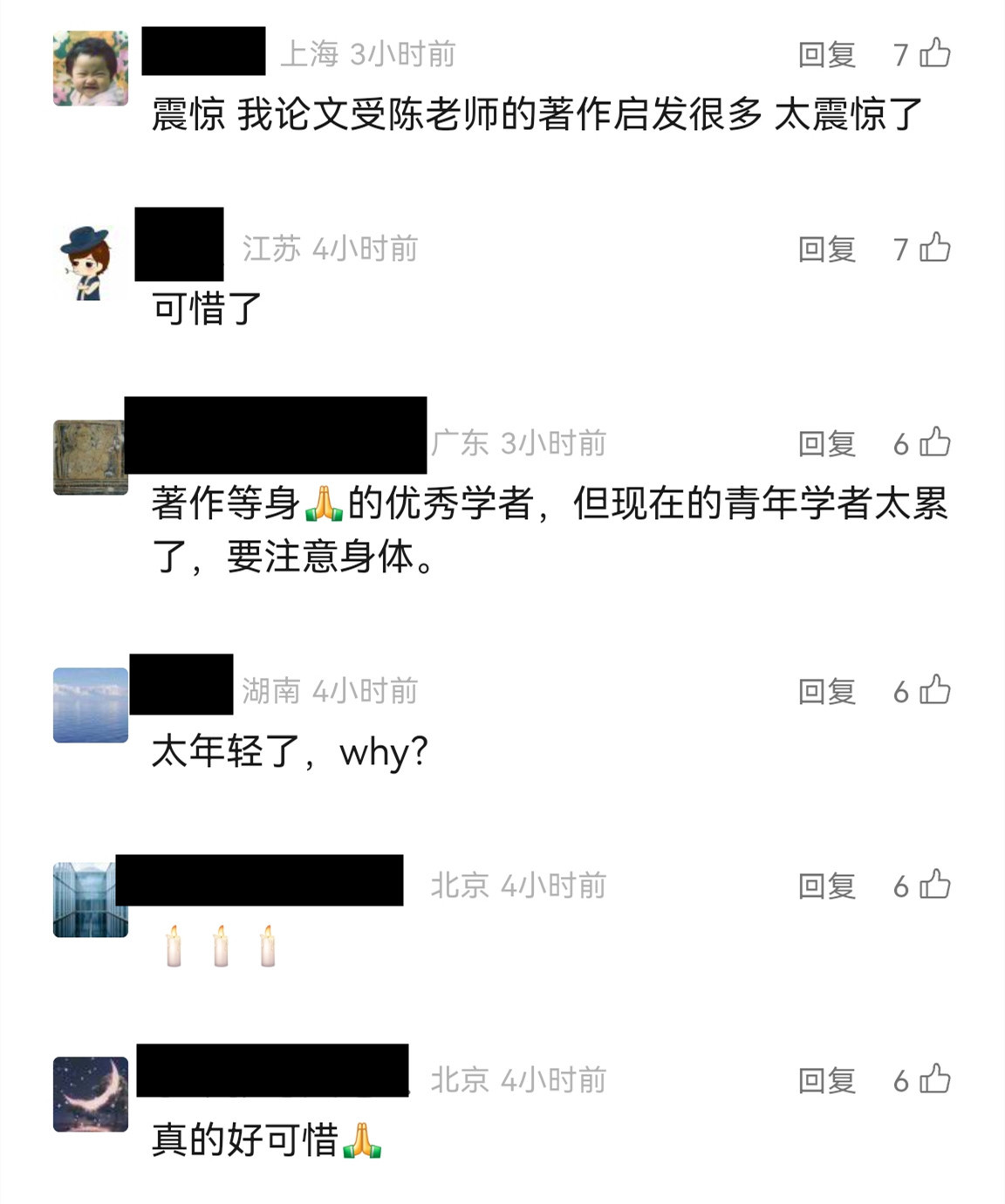Reply to the comment starting '著作等身'
This screenshot has width=1005, height=1204.
826,444
